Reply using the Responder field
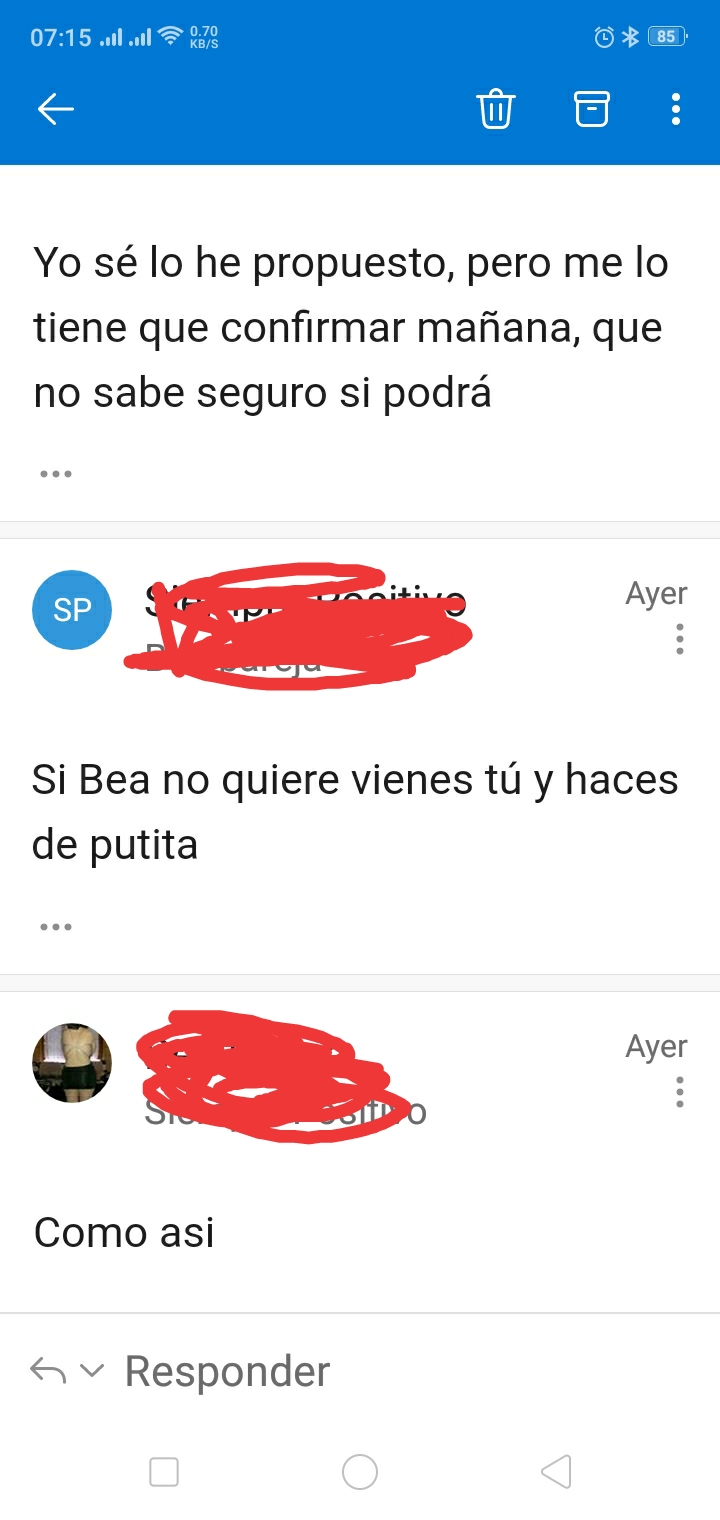Image resolution: width=720 pixels, height=1520 pixels. pyautogui.click(x=227, y=1371)
